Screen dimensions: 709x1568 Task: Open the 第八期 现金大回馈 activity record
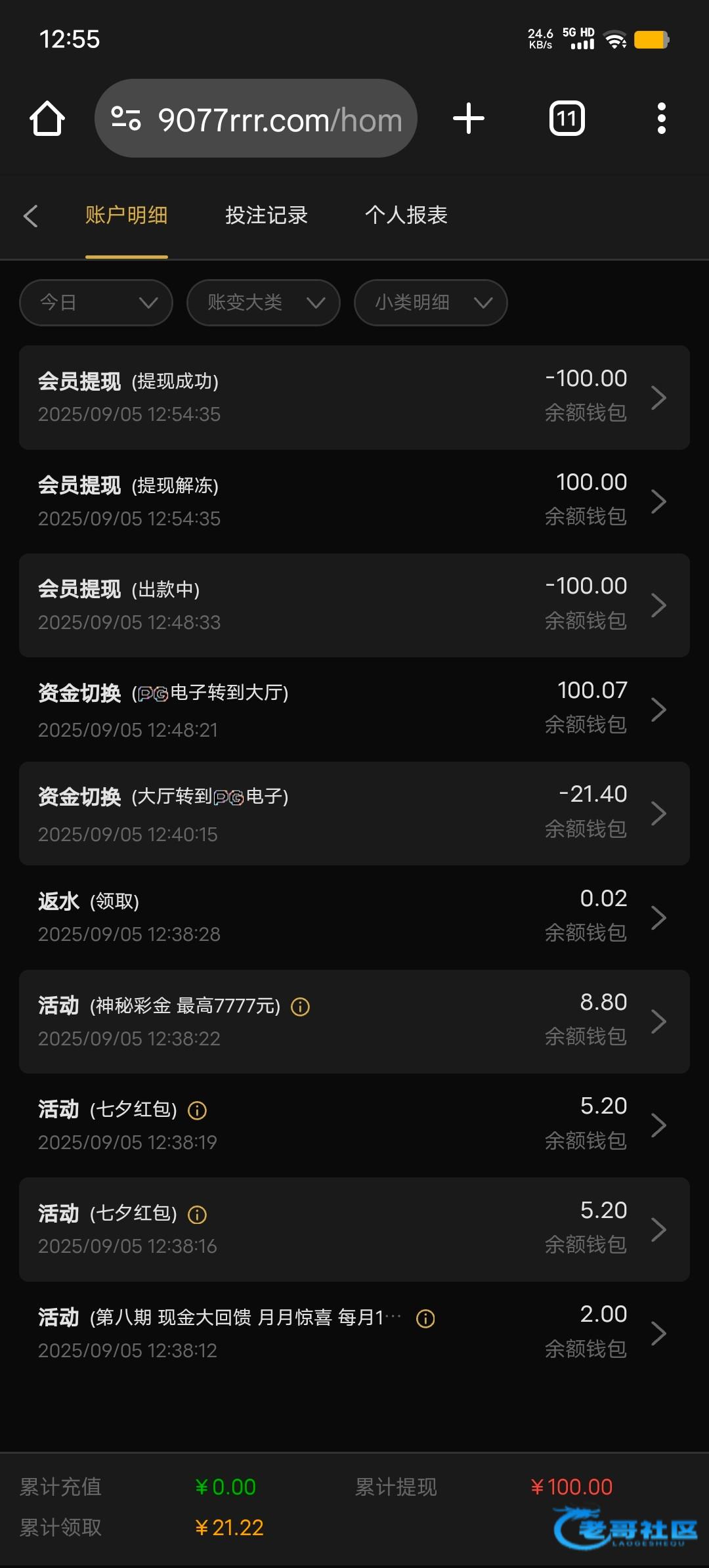(354, 1333)
